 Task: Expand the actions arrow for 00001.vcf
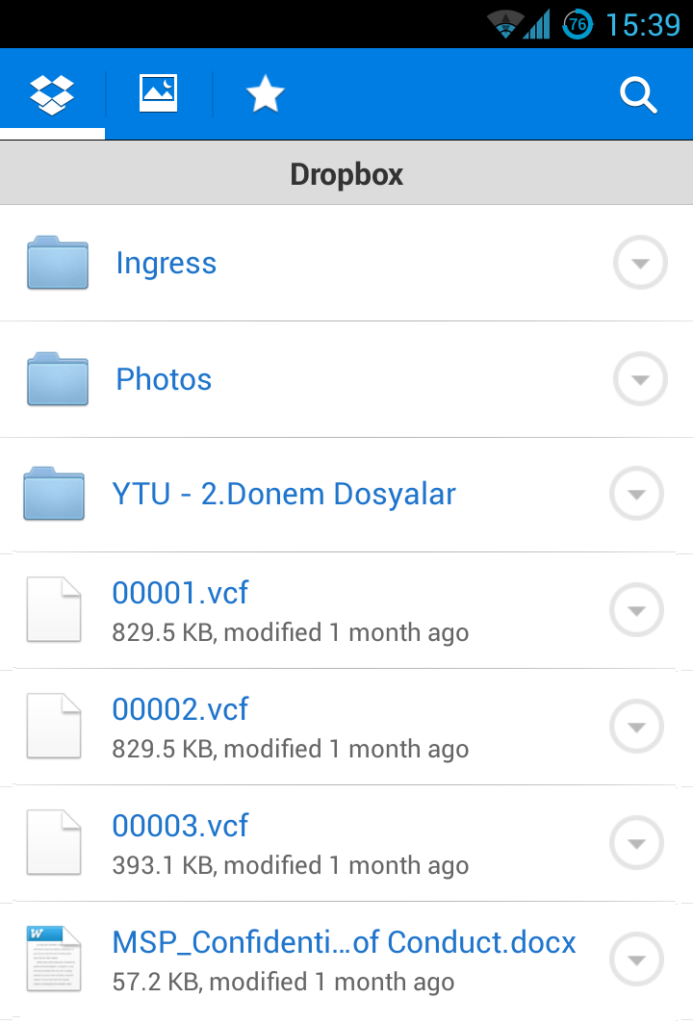coord(637,609)
